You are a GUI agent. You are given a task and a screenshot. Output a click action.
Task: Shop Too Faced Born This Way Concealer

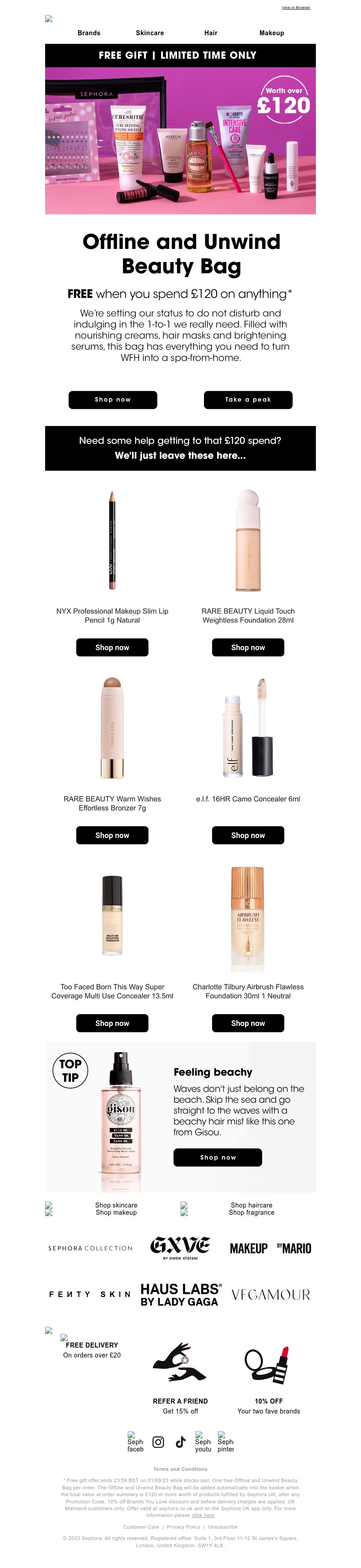pyautogui.click(x=112, y=1023)
